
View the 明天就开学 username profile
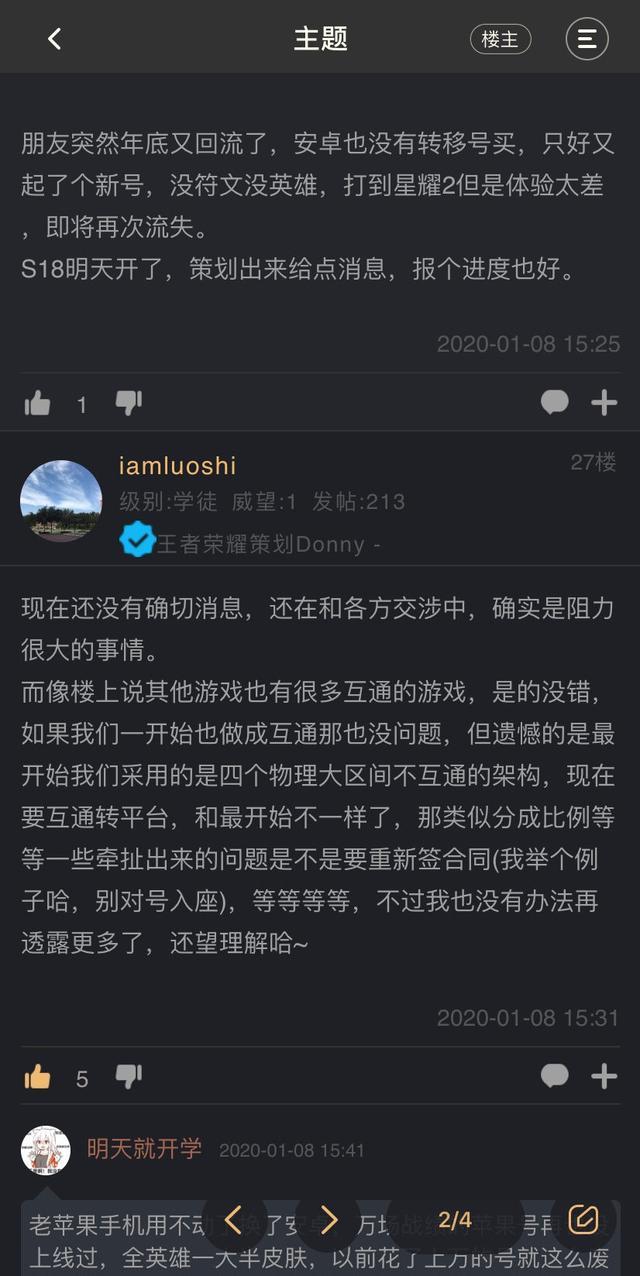144,1149
